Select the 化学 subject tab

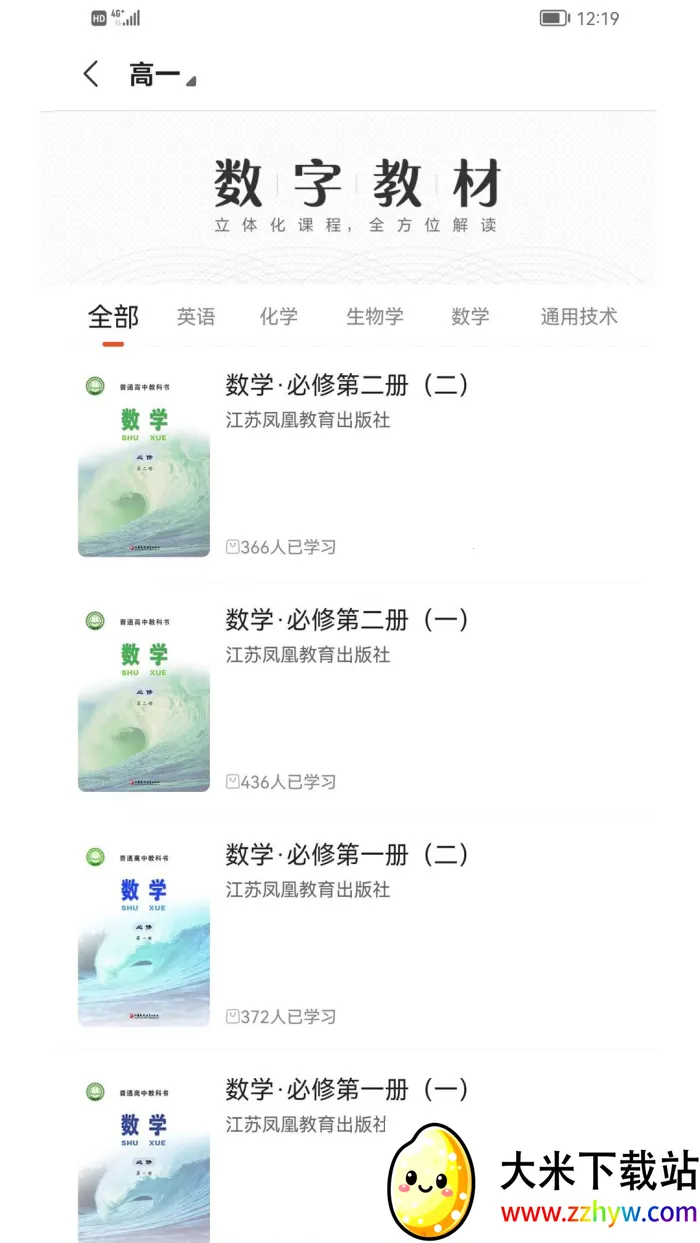[x=279, y=317]
